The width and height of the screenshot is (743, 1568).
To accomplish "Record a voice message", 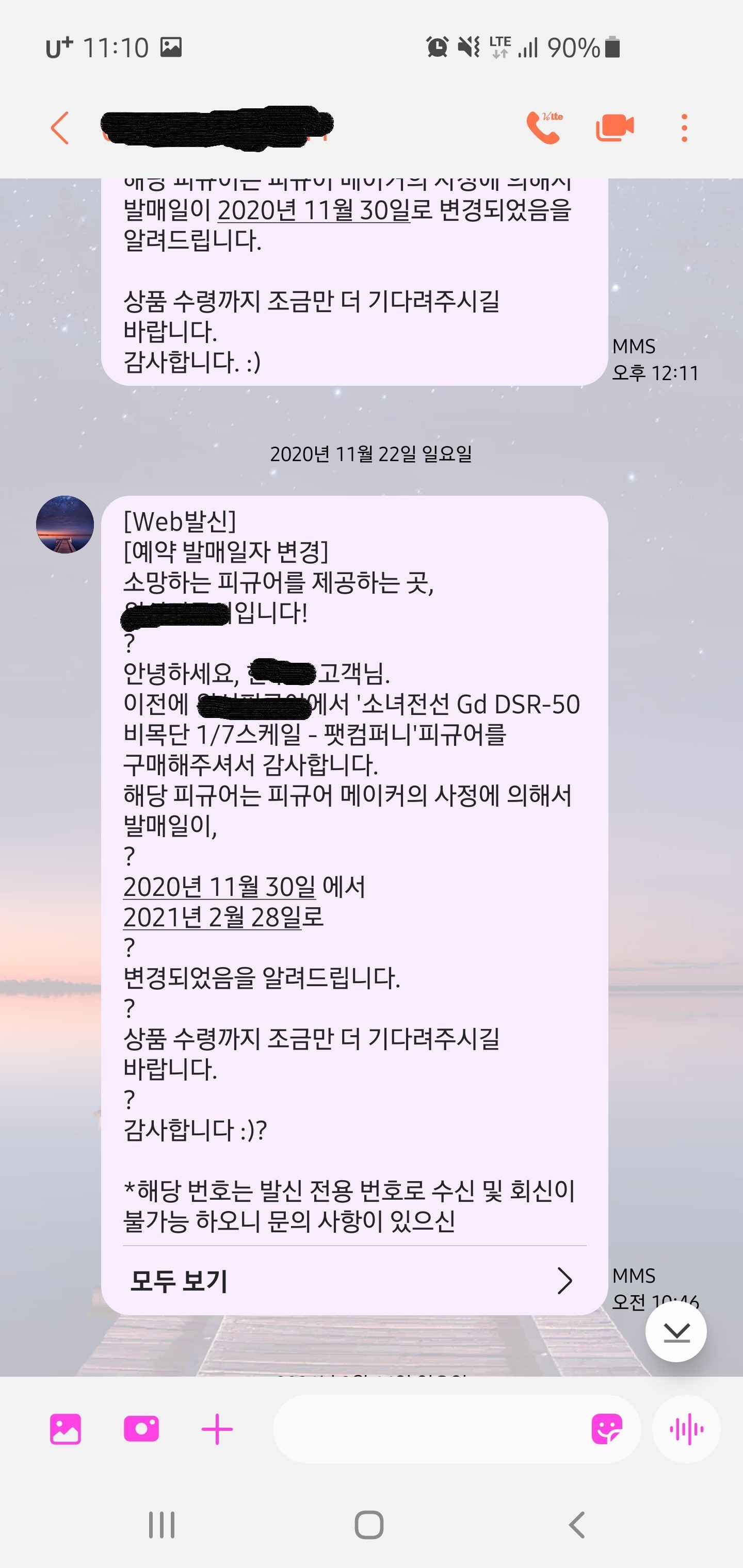I will (x=686, y=1429).
